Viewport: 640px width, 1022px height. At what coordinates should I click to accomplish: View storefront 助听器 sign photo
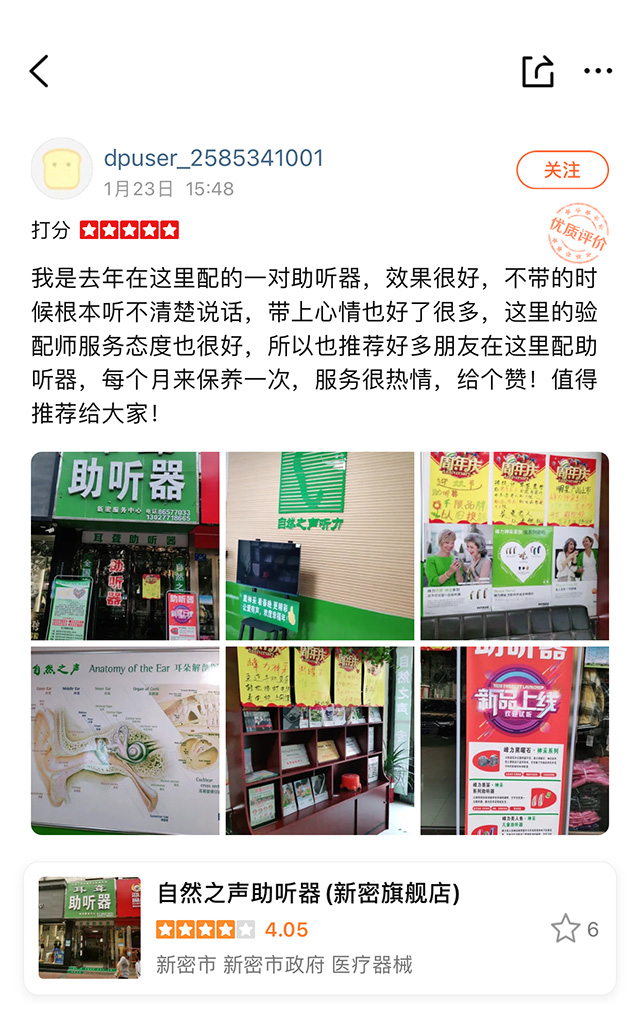pyautogui.click(x=125, y=546)
